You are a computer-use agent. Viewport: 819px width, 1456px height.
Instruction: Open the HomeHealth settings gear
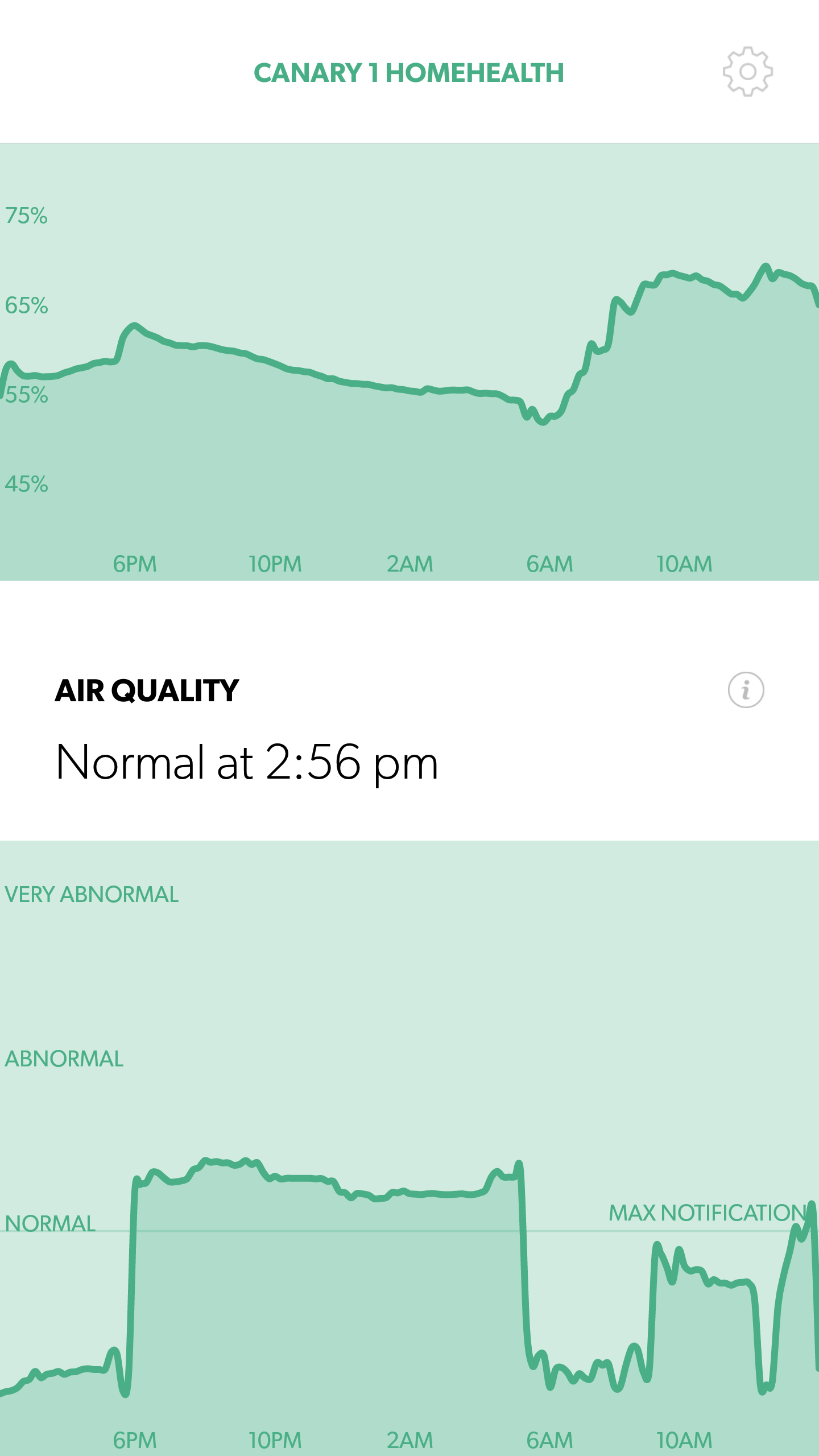coord(747,72)
